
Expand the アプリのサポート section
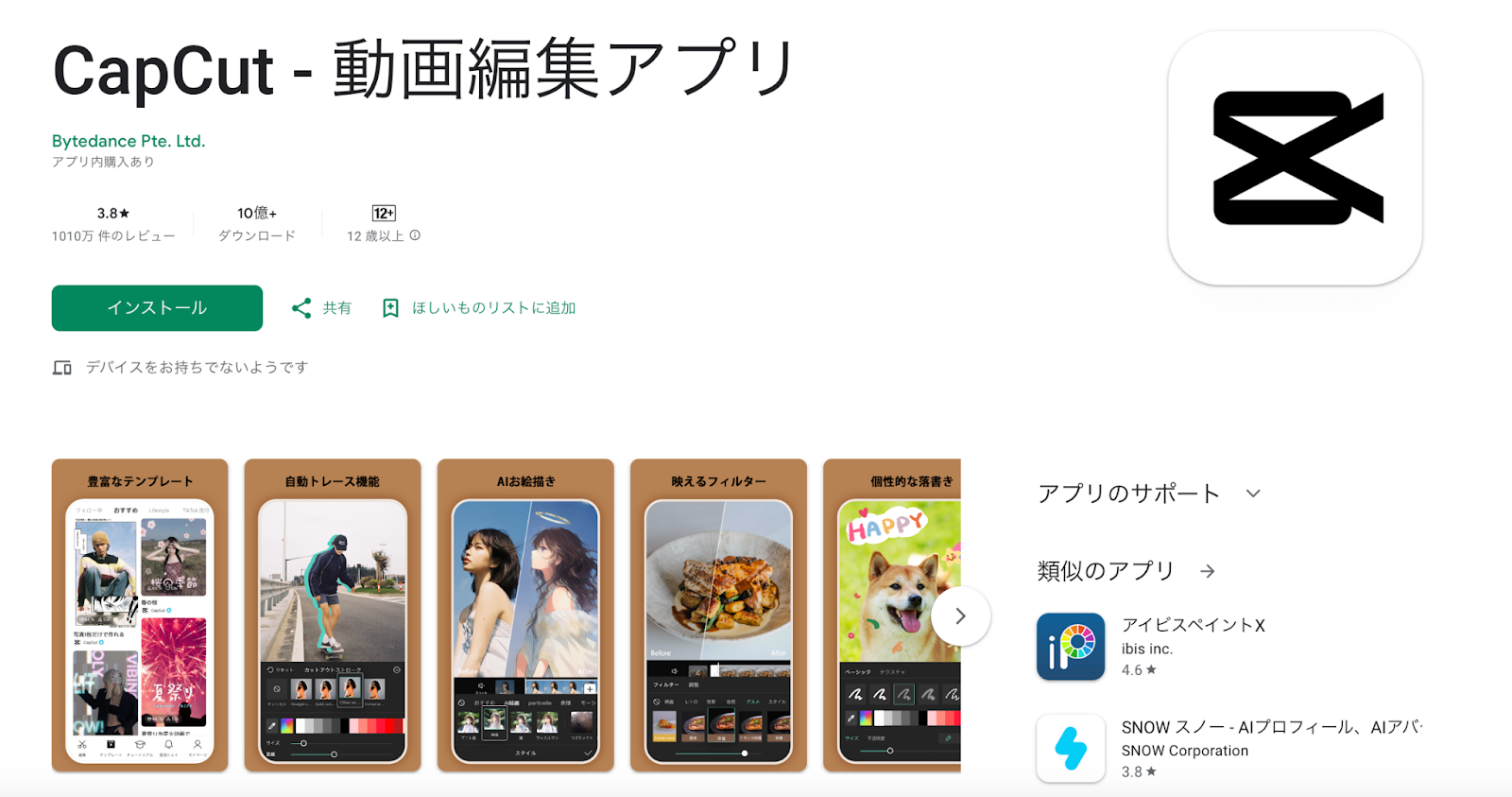(x=1253, y=494)
